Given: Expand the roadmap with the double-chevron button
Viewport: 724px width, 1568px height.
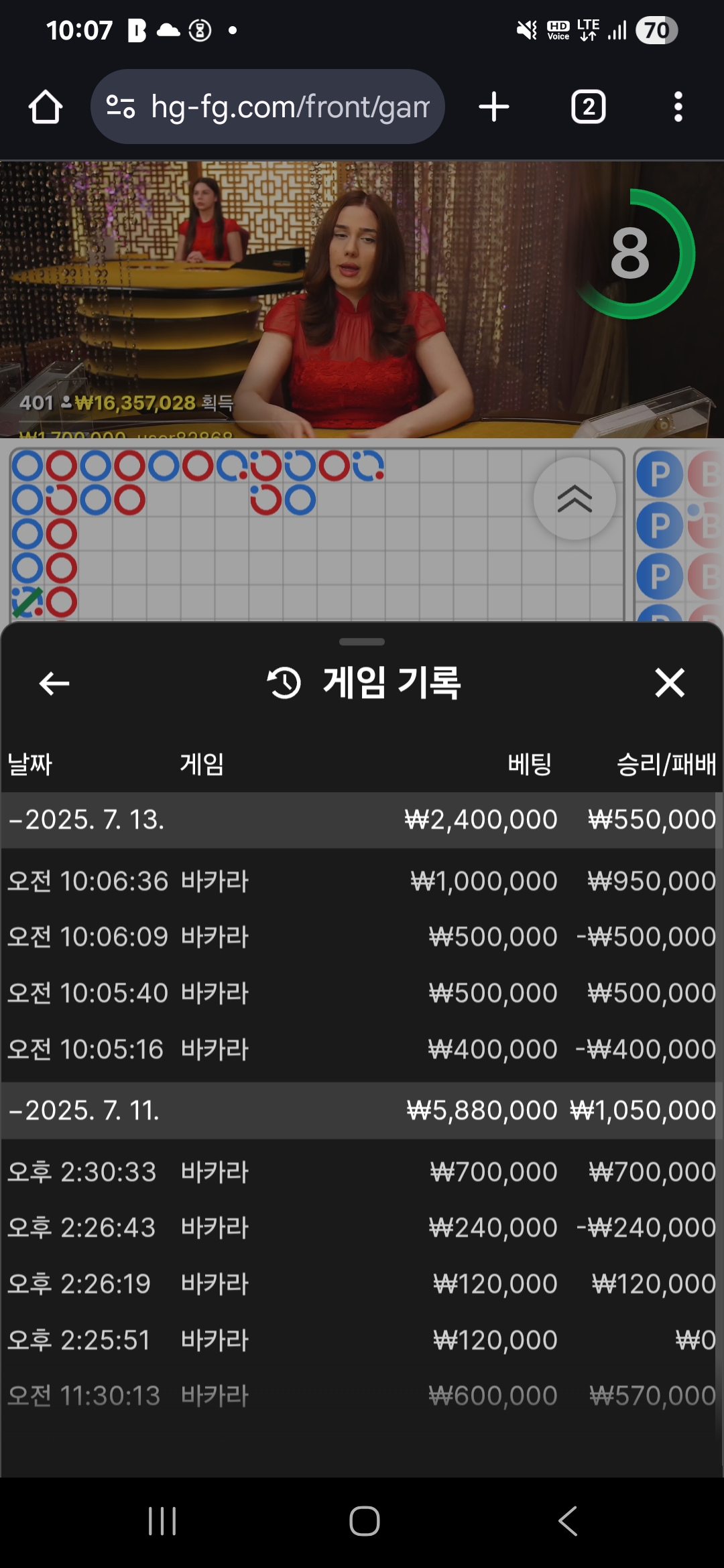Looking at the screenshot, I should click(x=575, y=499).
